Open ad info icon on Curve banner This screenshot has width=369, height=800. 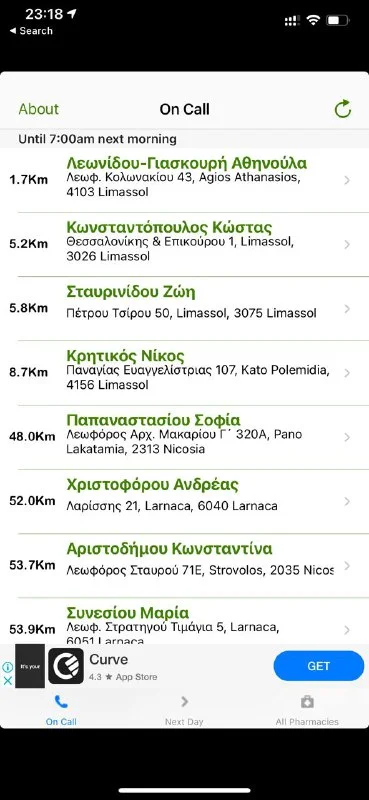click(7, 667)
